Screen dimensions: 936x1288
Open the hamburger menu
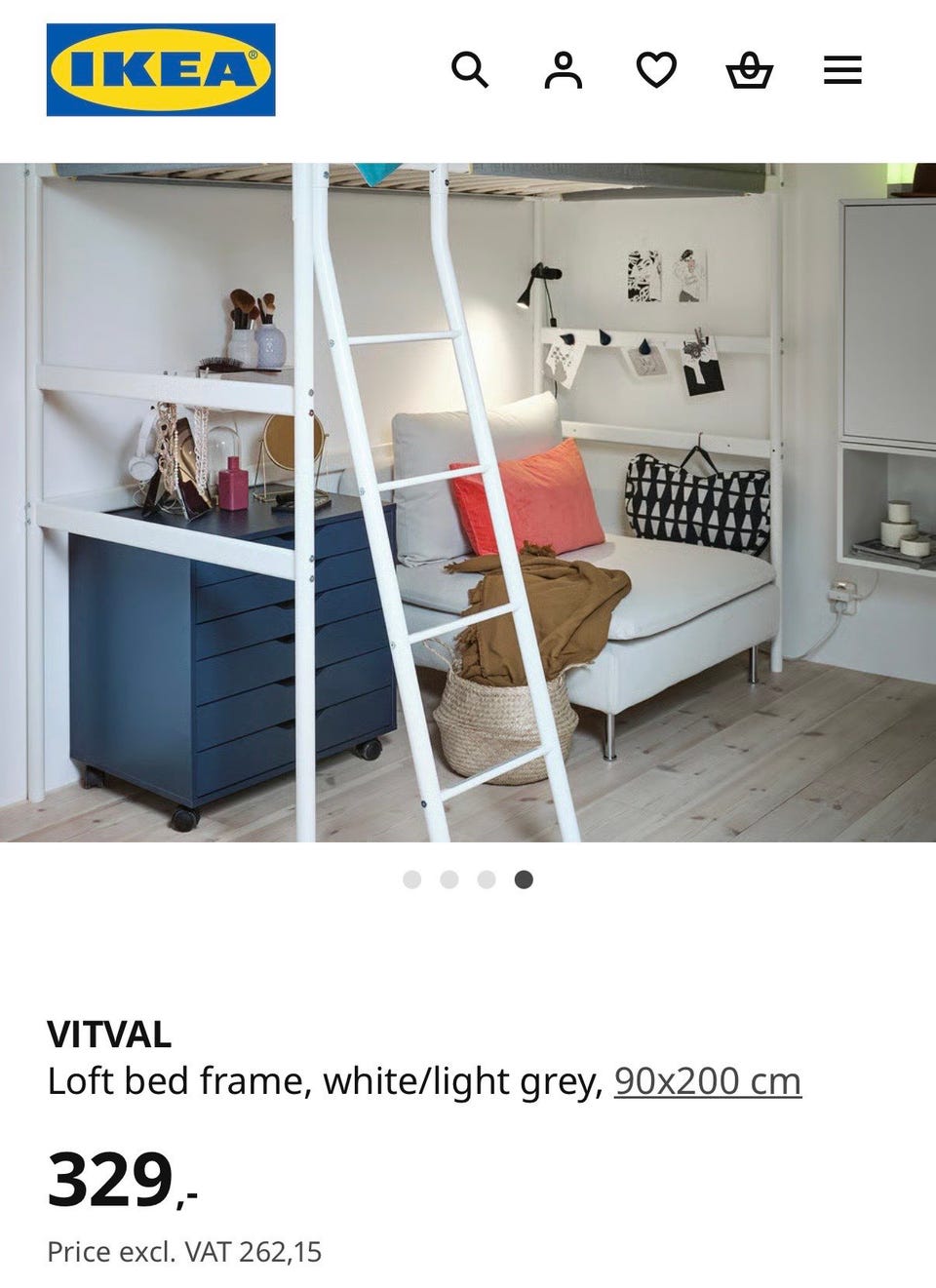(842, 70)
